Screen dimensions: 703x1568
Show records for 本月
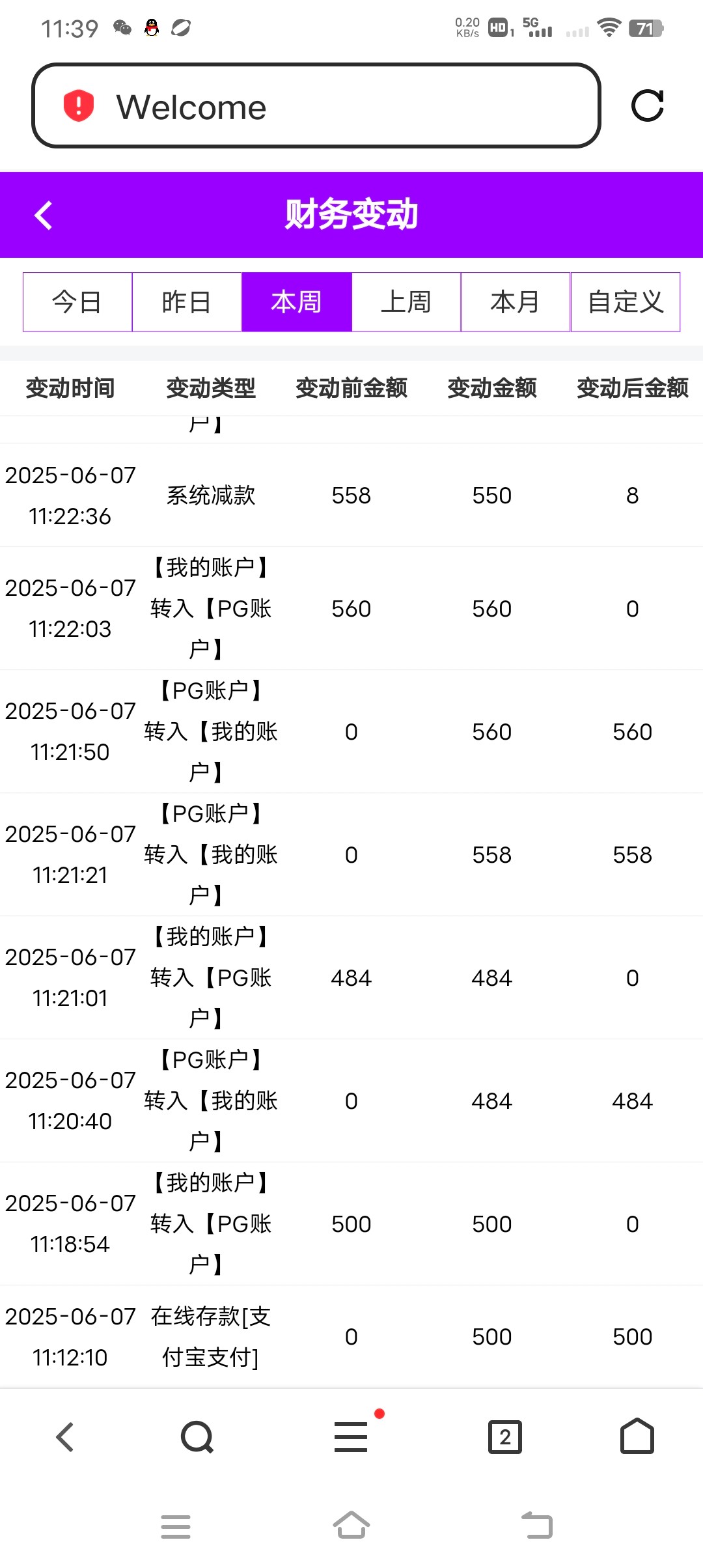[516, 302]
